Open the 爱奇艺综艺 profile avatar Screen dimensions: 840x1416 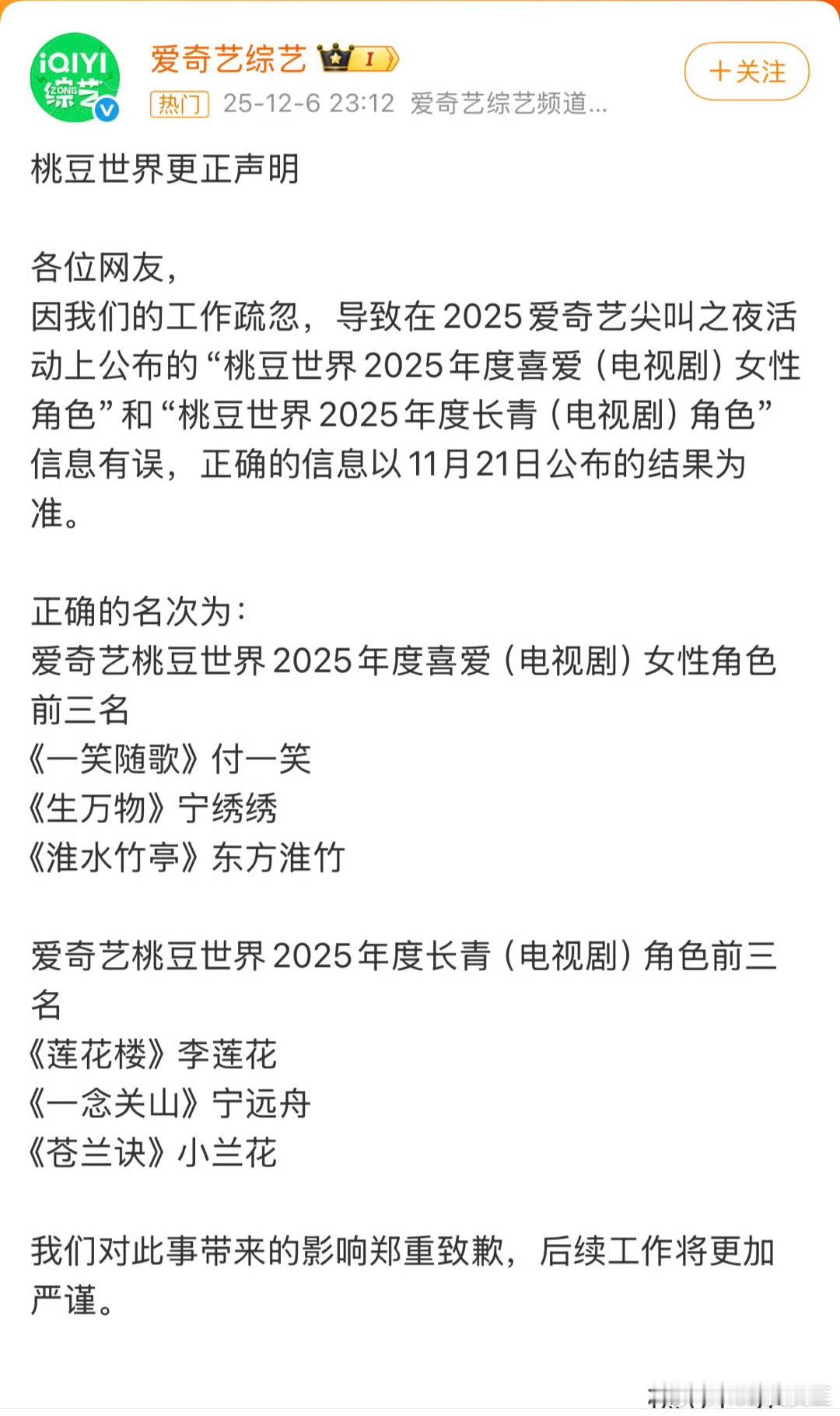(74, 78)
